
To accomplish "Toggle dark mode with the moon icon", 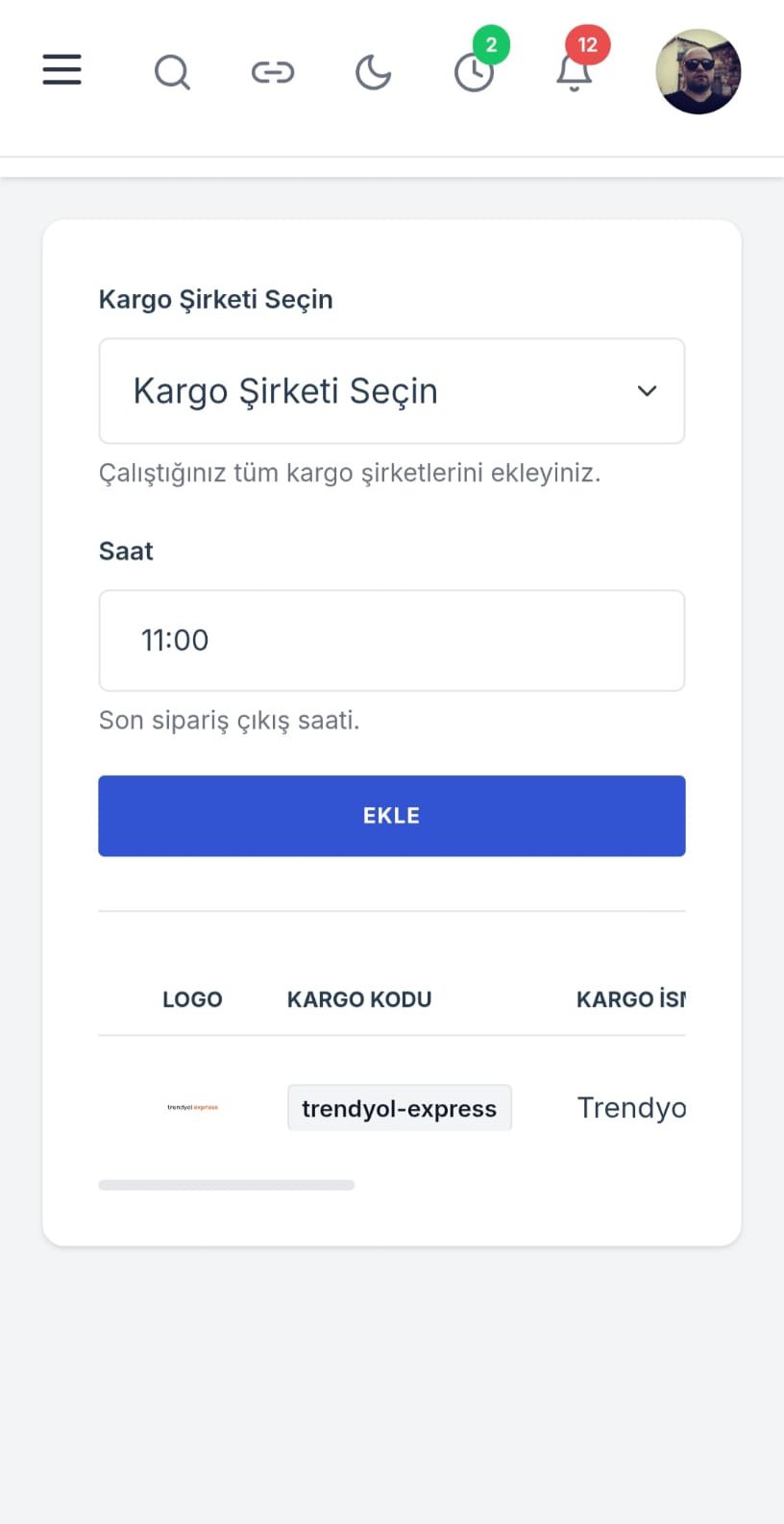I will click(373, 71).
